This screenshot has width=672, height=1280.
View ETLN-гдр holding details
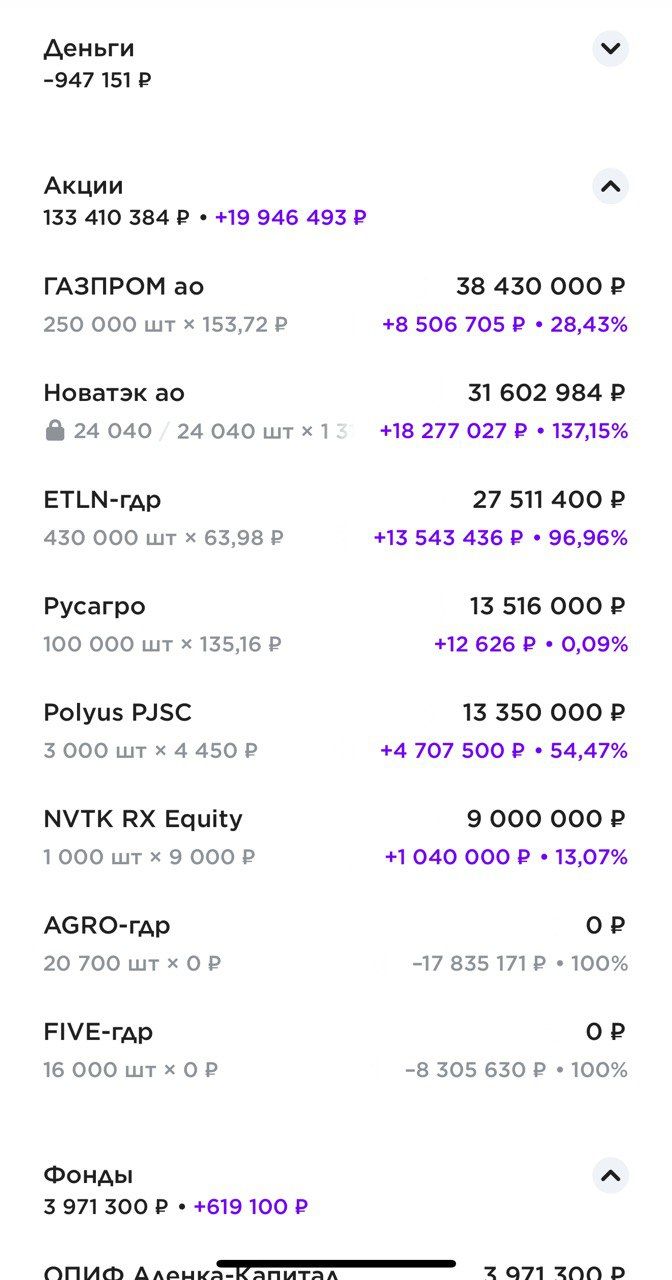[x=336, y=518]
